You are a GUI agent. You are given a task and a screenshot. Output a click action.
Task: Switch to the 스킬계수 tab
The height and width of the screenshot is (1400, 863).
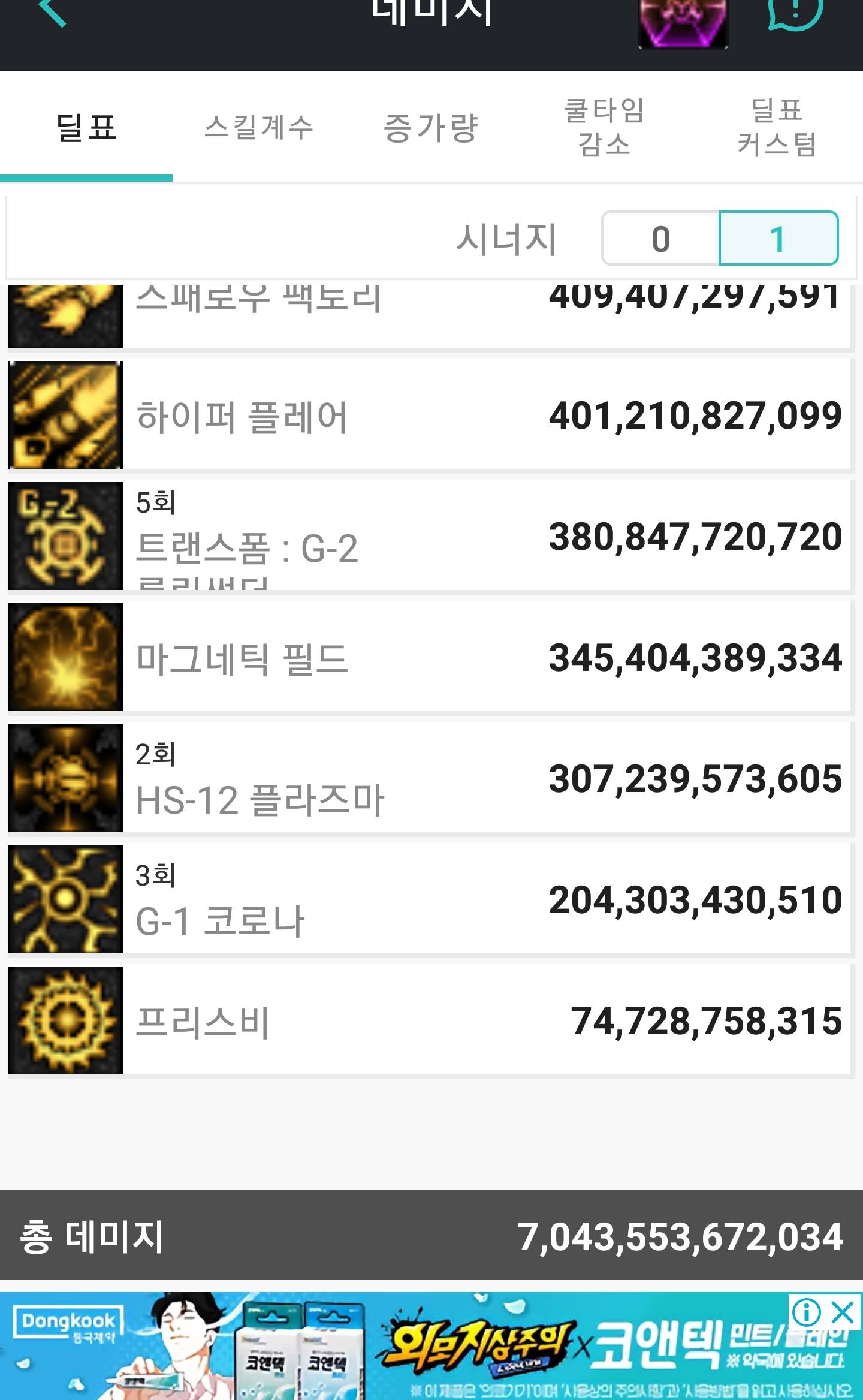click(259, 127)
